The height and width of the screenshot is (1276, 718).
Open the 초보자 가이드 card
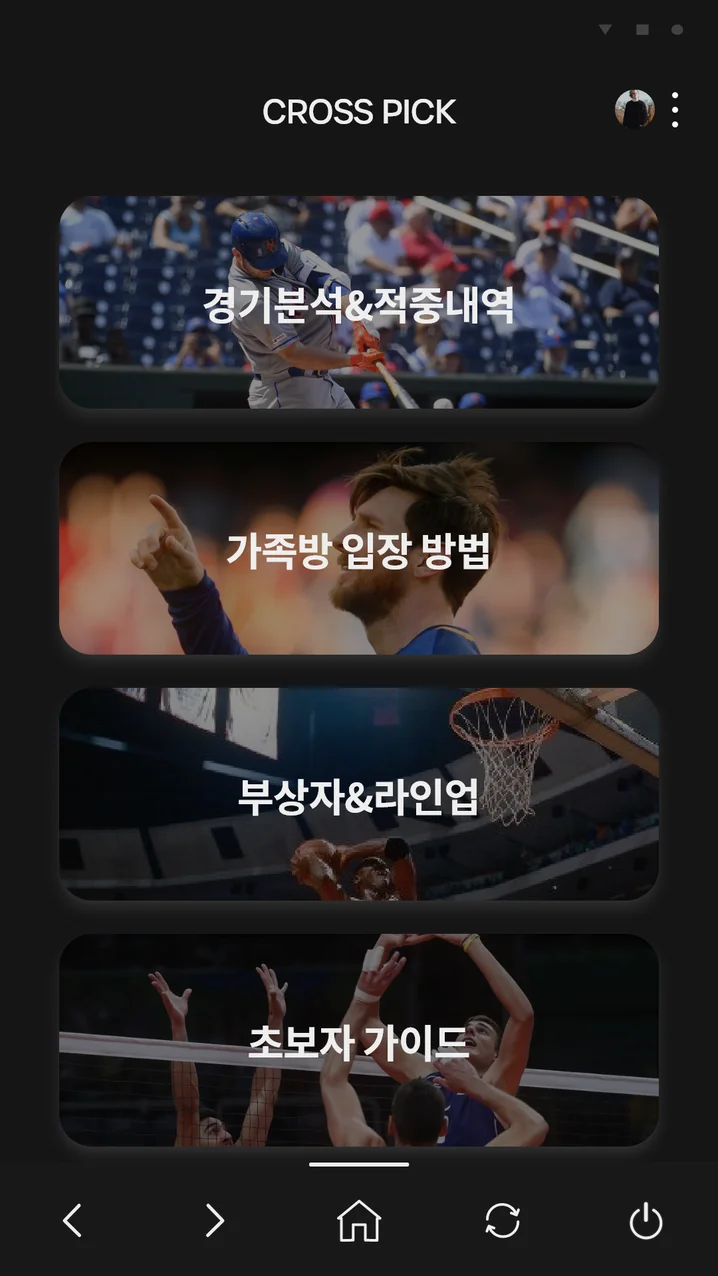coord(358,1040)
